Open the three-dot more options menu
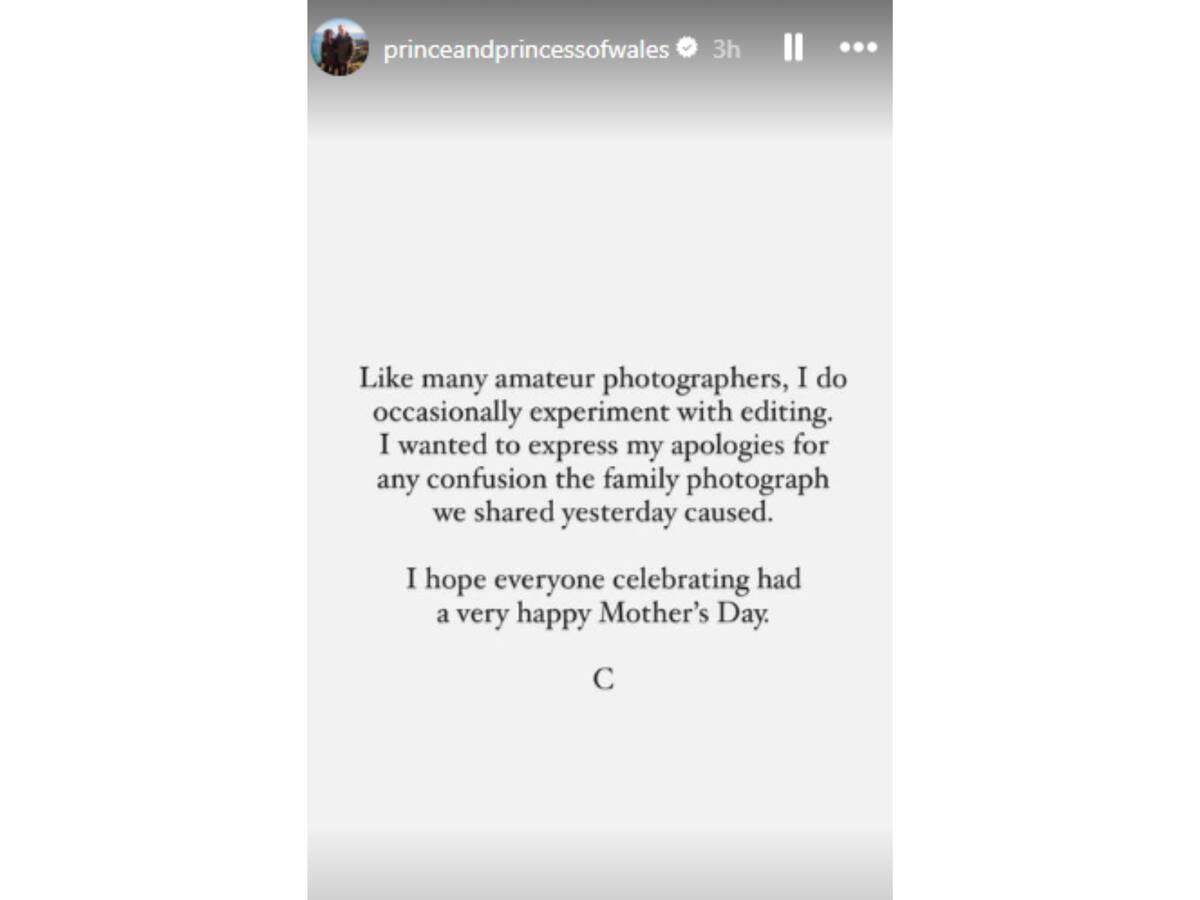Viewport: 1200px width, 900px height. [858, 47]
